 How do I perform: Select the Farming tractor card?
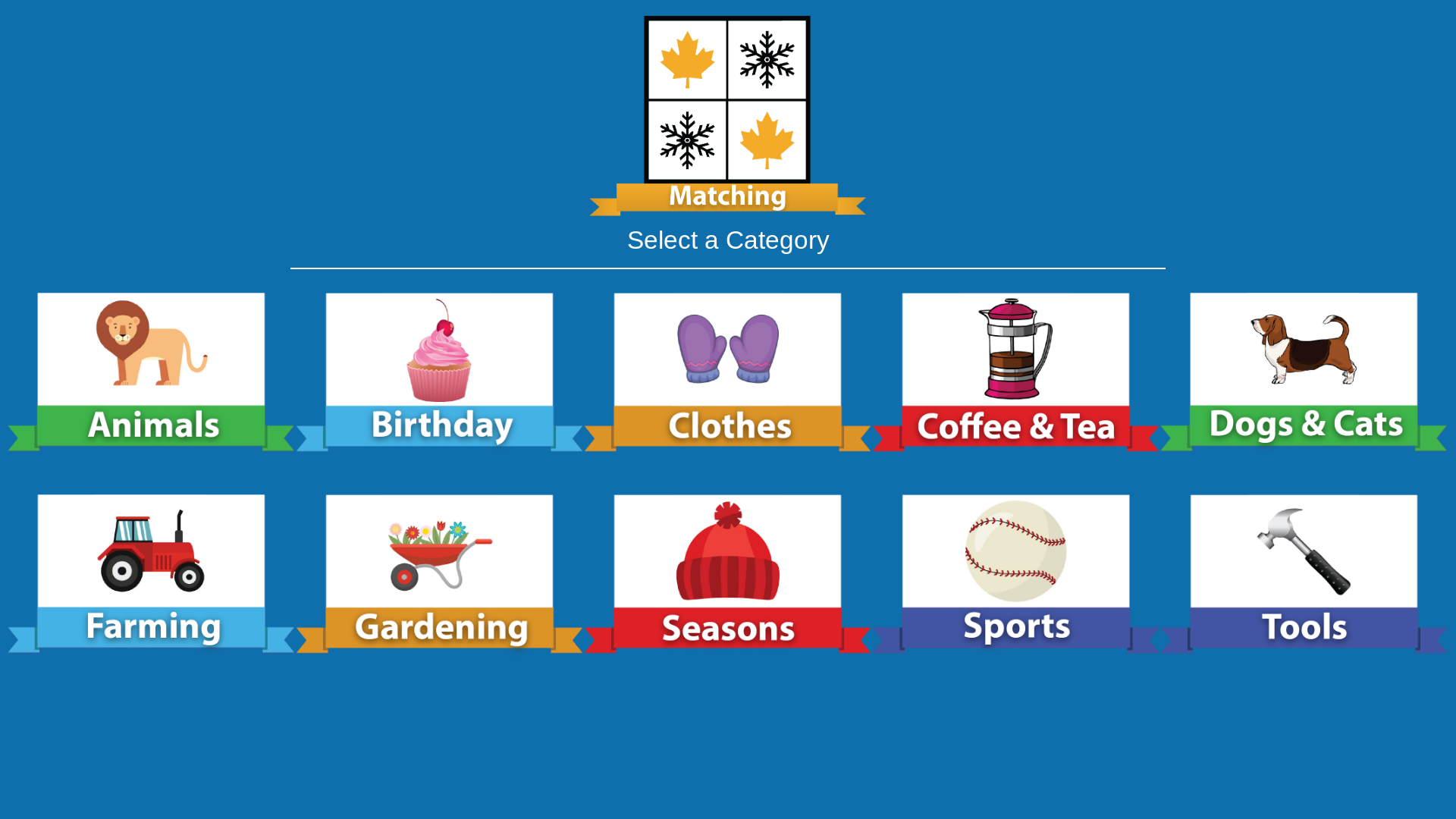point(151,571)
